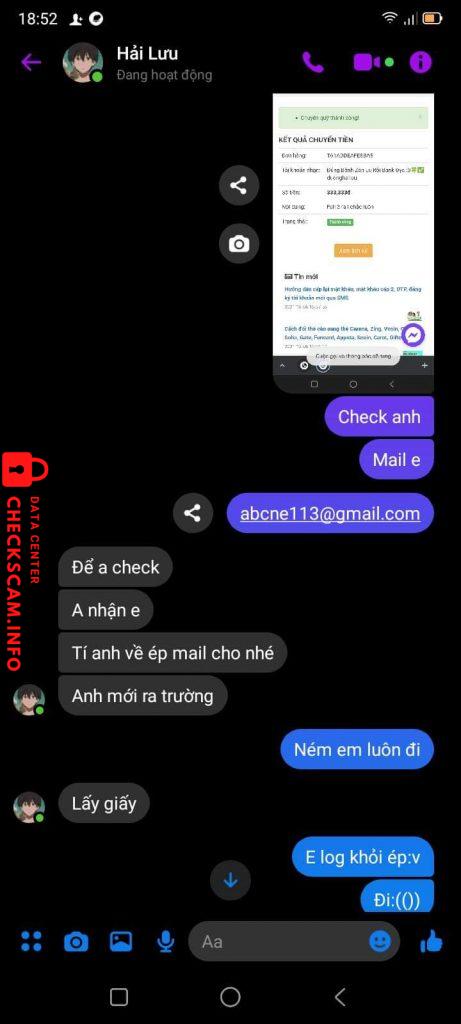Open the emoji picker smiley

380,941
